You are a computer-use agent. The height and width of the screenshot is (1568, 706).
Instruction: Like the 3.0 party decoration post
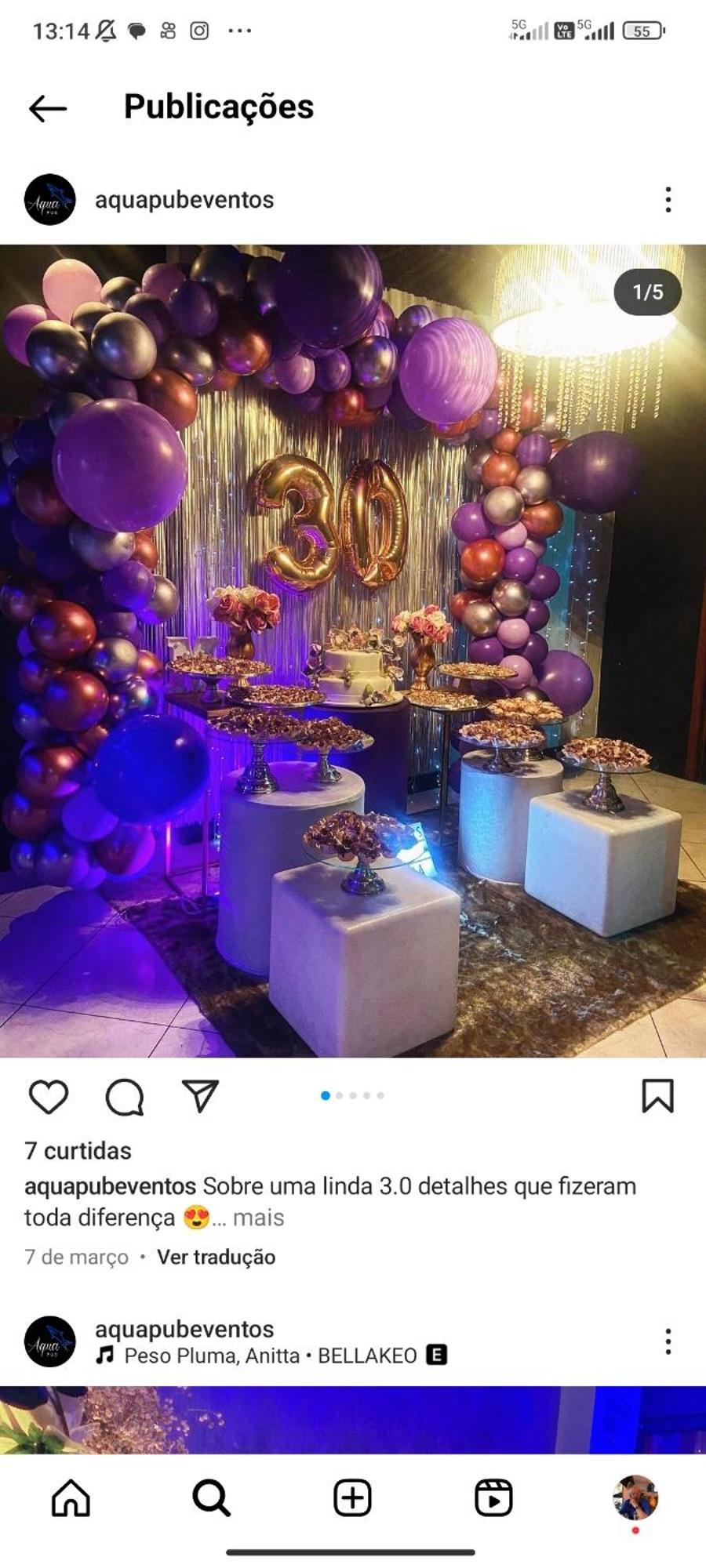(x=49, y=1096)
